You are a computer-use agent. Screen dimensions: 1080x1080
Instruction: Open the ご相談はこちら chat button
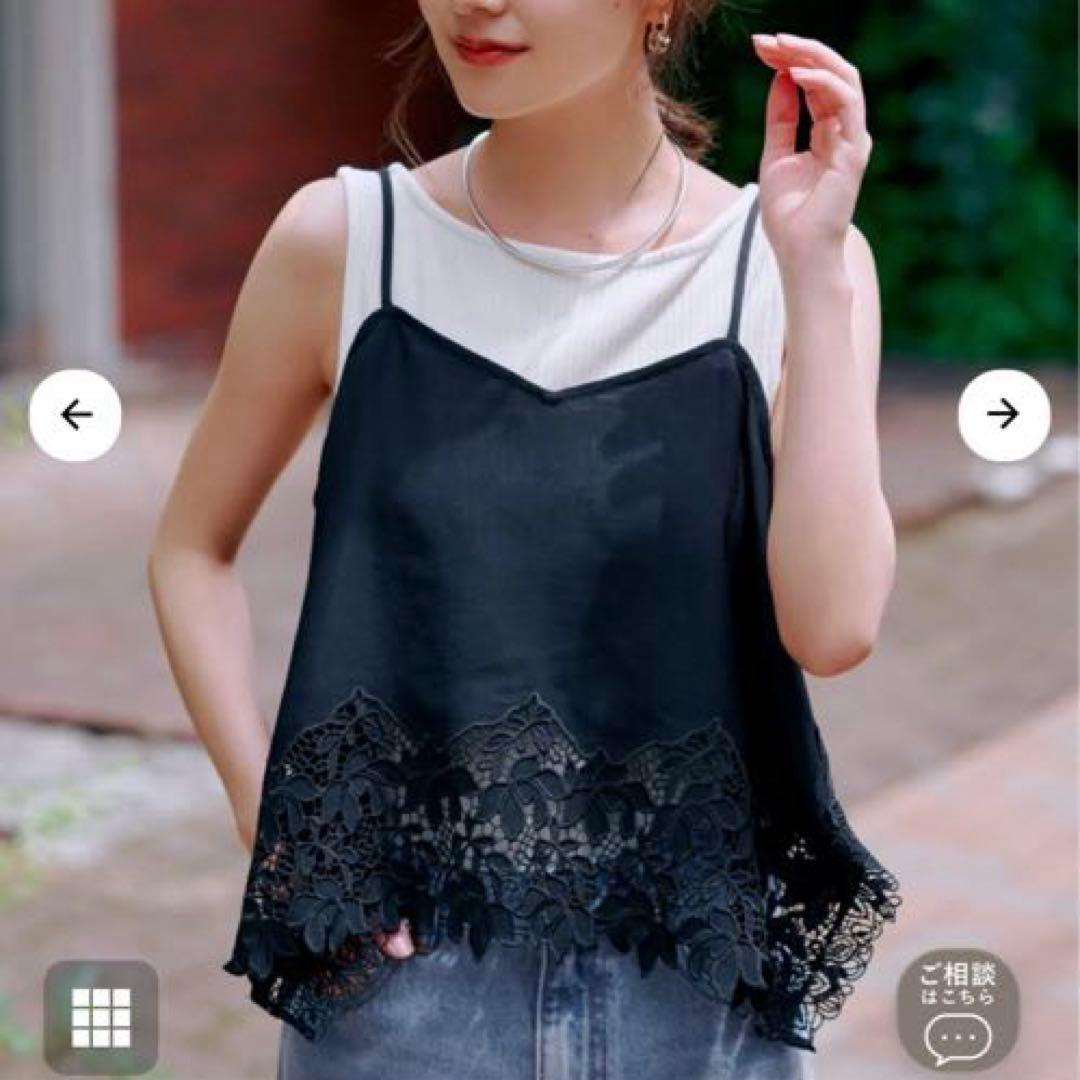click(x=957, y=1009)
